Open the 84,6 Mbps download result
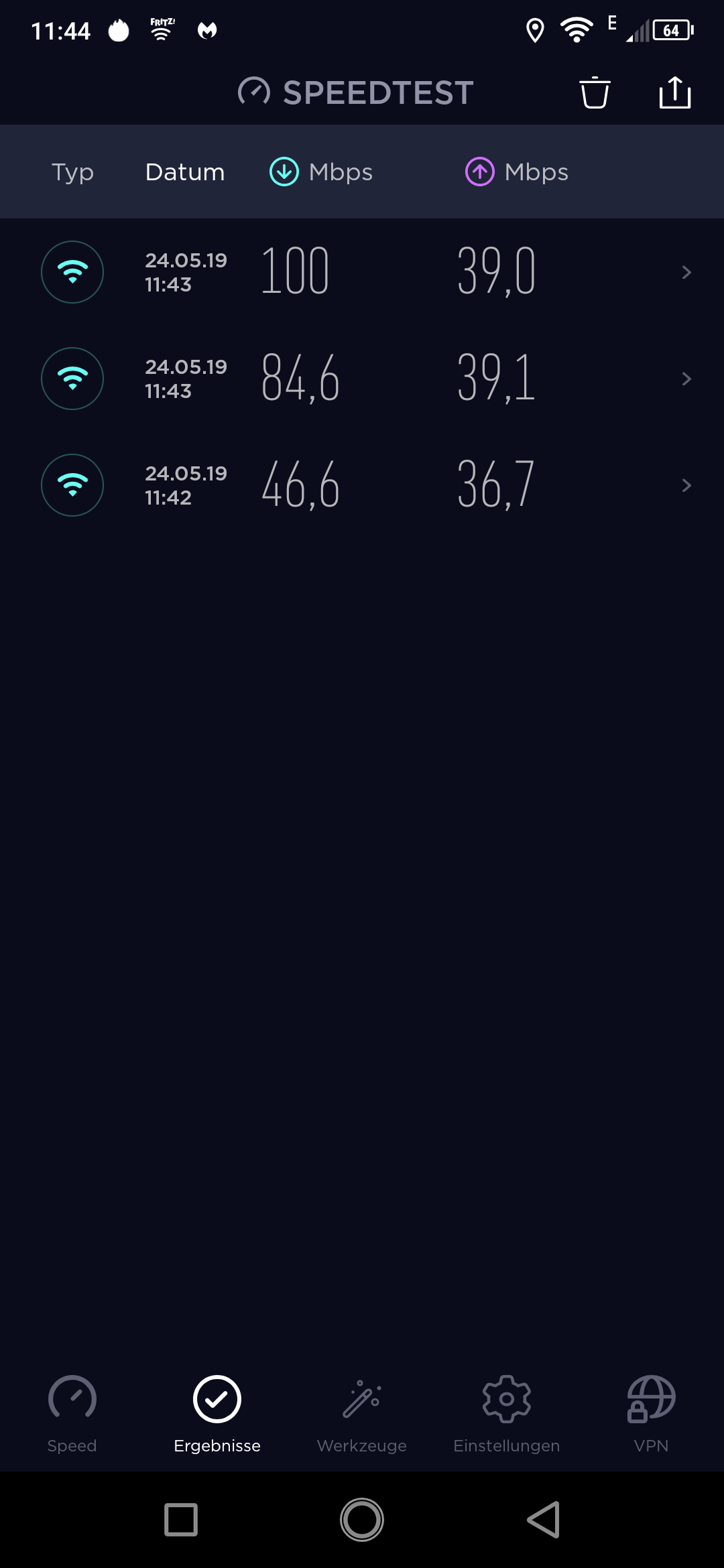 click(362, 379)
